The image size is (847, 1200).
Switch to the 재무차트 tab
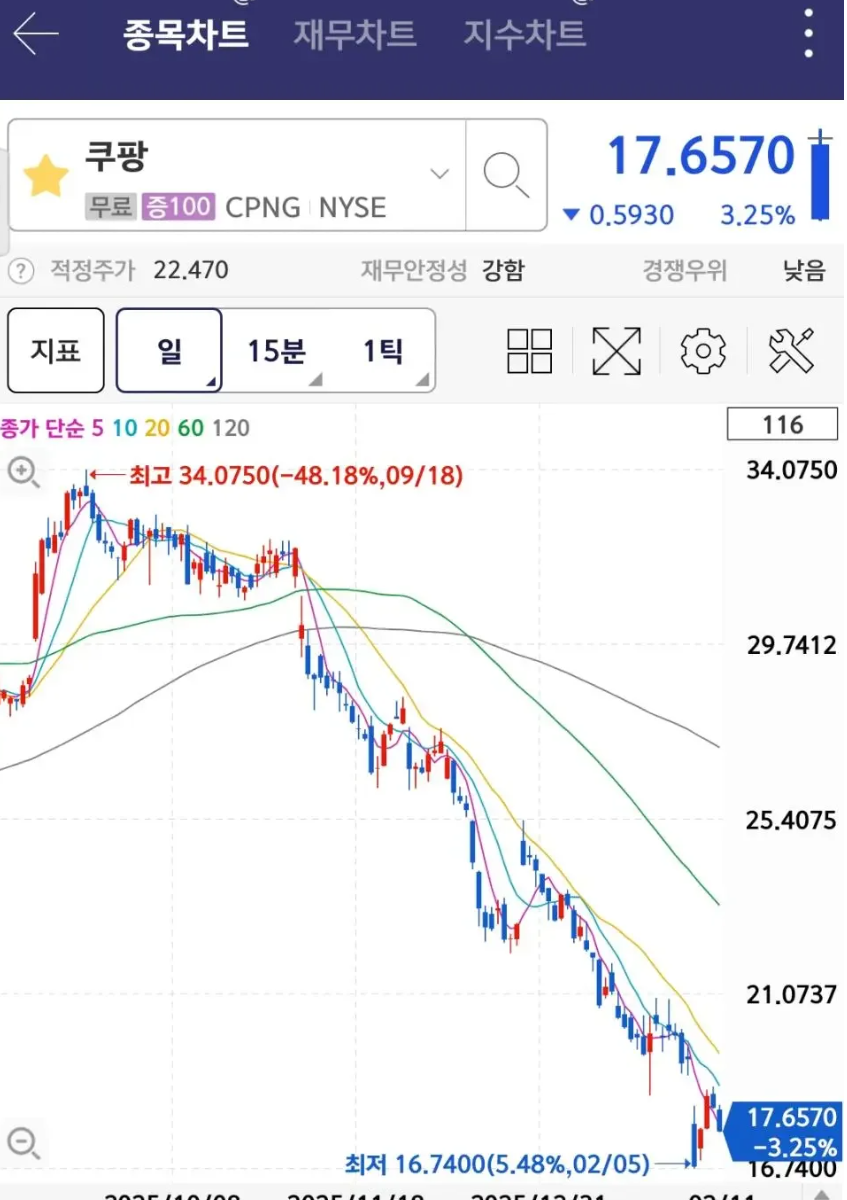coord(354,34)
